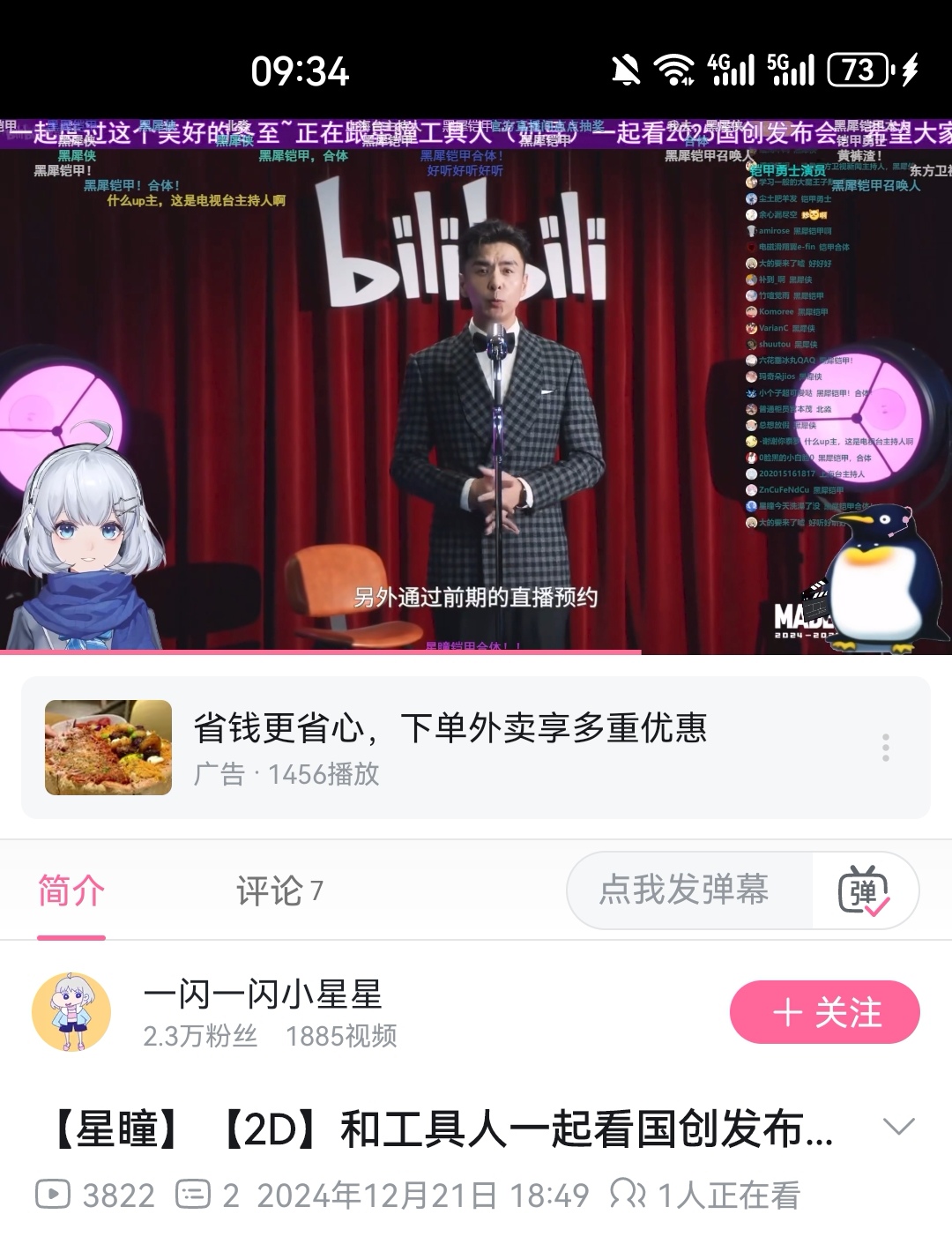Open 一闪一闪小星星's profile avatar
The image size is (952, 1244).
click(71, 1012)
